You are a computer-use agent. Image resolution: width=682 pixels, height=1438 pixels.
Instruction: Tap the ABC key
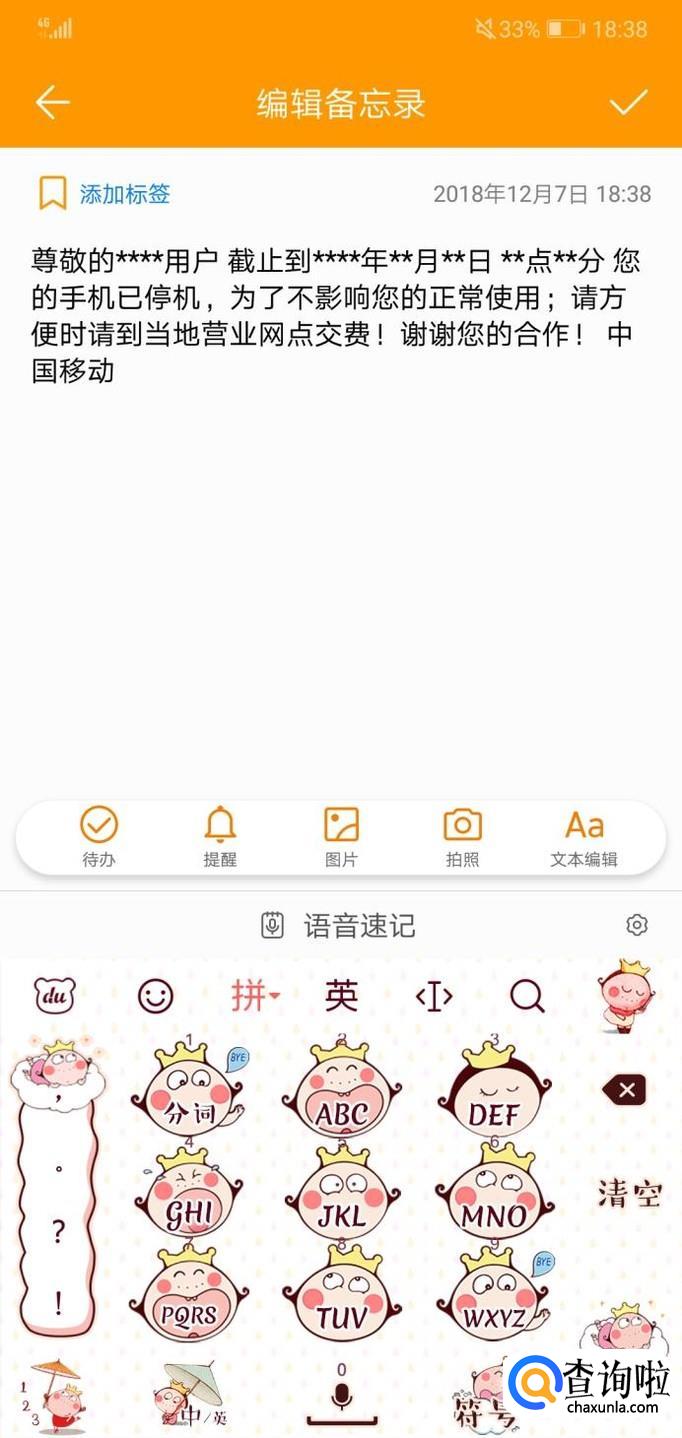point(342,1100)
